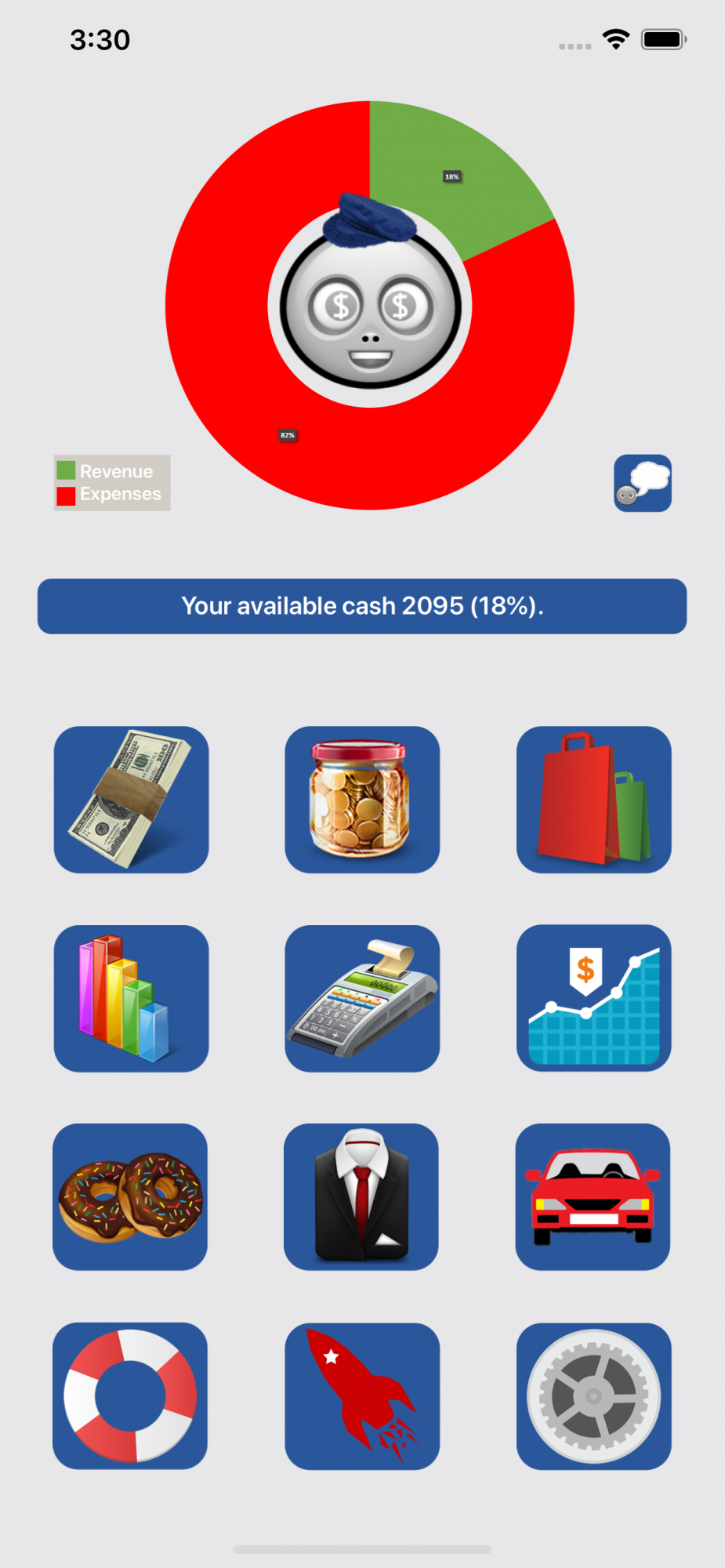Tap the available cash banner
The width and height of the screenshot is (725, 1568).
[x=362, y=606]
